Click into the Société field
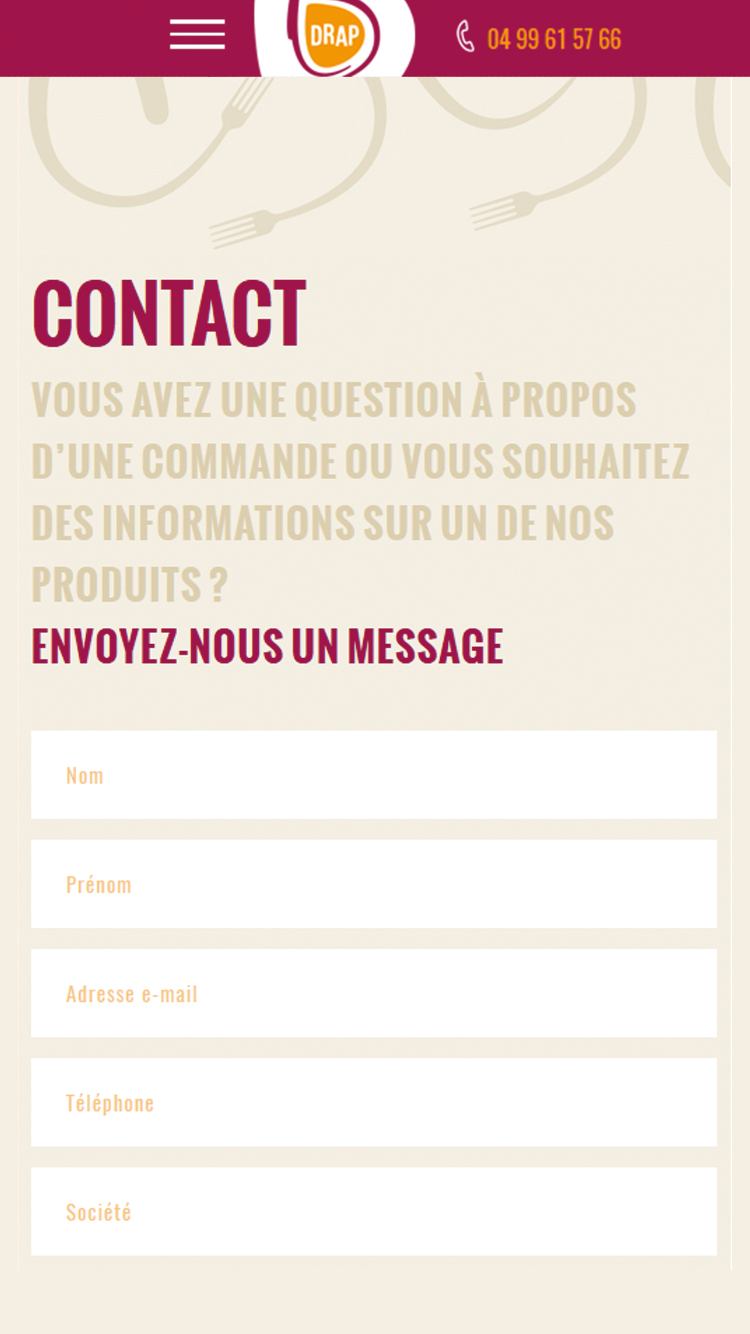This screenshot has width=750, height=1334. [374, 1211]
